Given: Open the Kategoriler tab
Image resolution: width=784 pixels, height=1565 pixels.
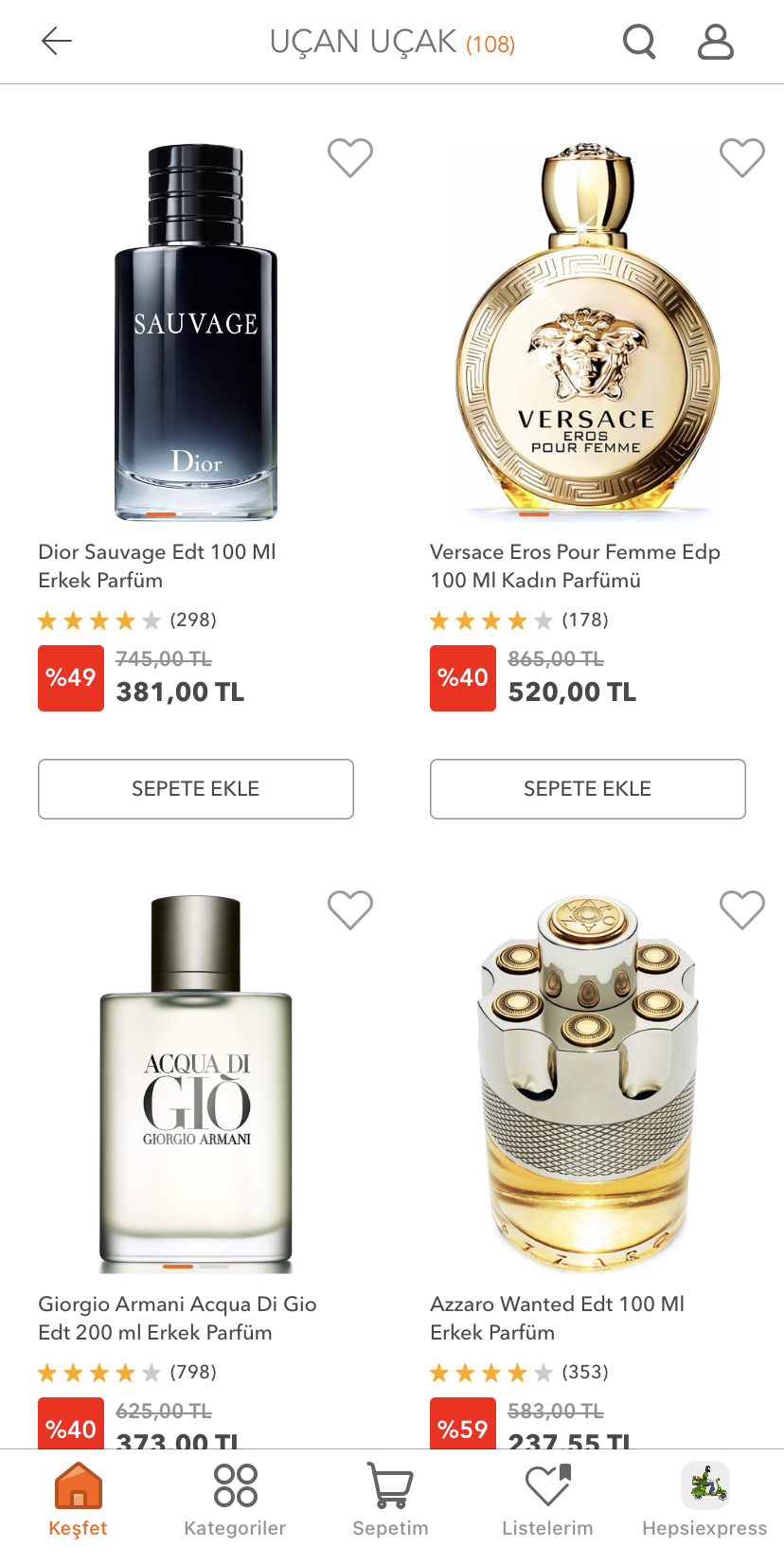Looking at the screenshot, I should [x=235, y=1501].
